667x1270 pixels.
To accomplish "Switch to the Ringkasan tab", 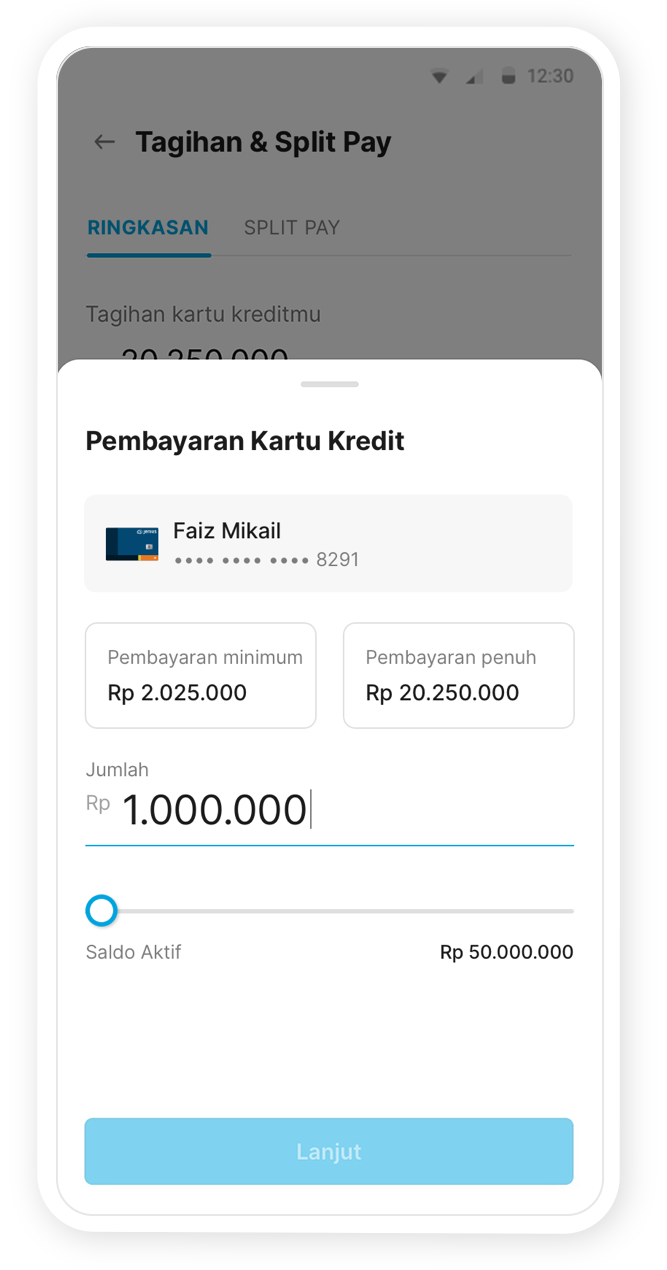I will pos(148,228).
